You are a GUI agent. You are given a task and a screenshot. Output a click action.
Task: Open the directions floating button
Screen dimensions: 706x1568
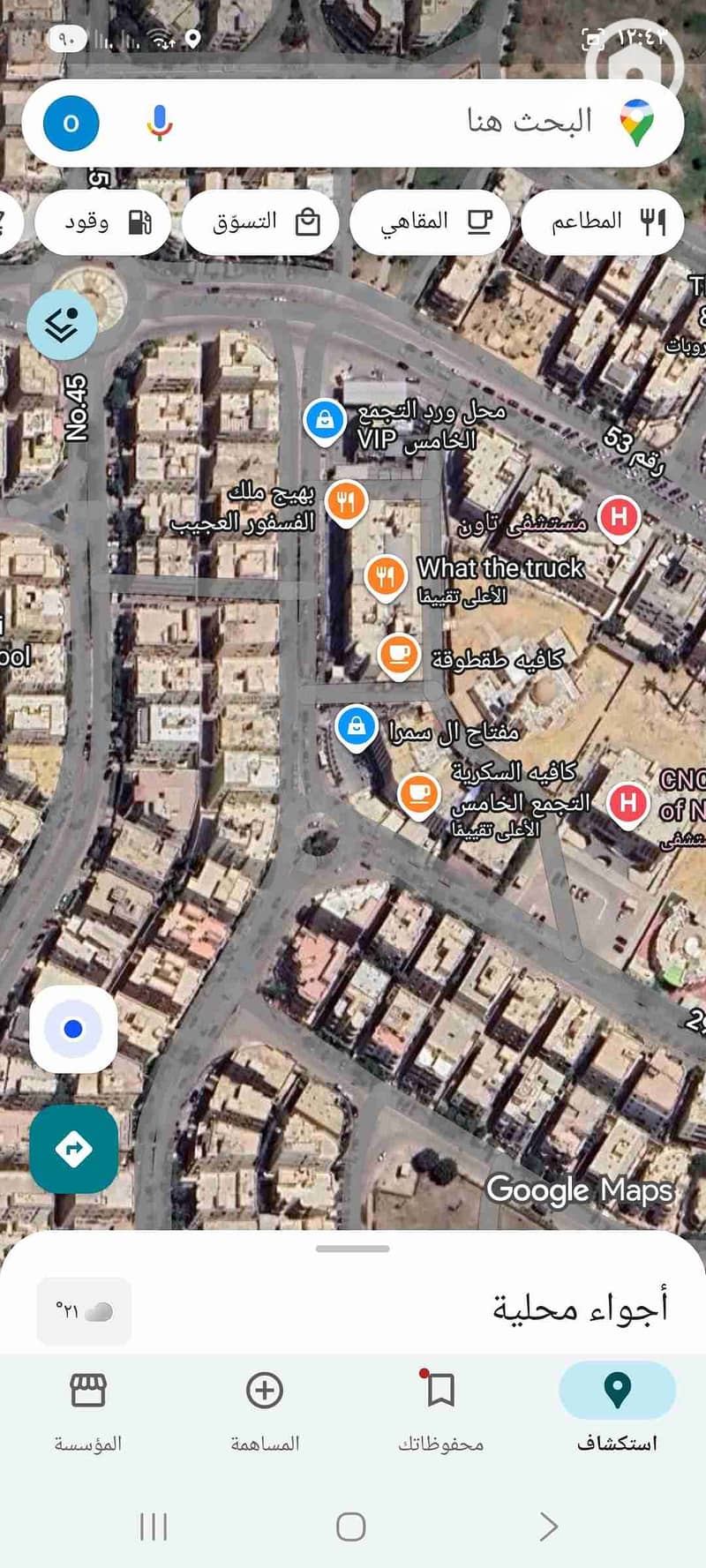pos(73,1149)
